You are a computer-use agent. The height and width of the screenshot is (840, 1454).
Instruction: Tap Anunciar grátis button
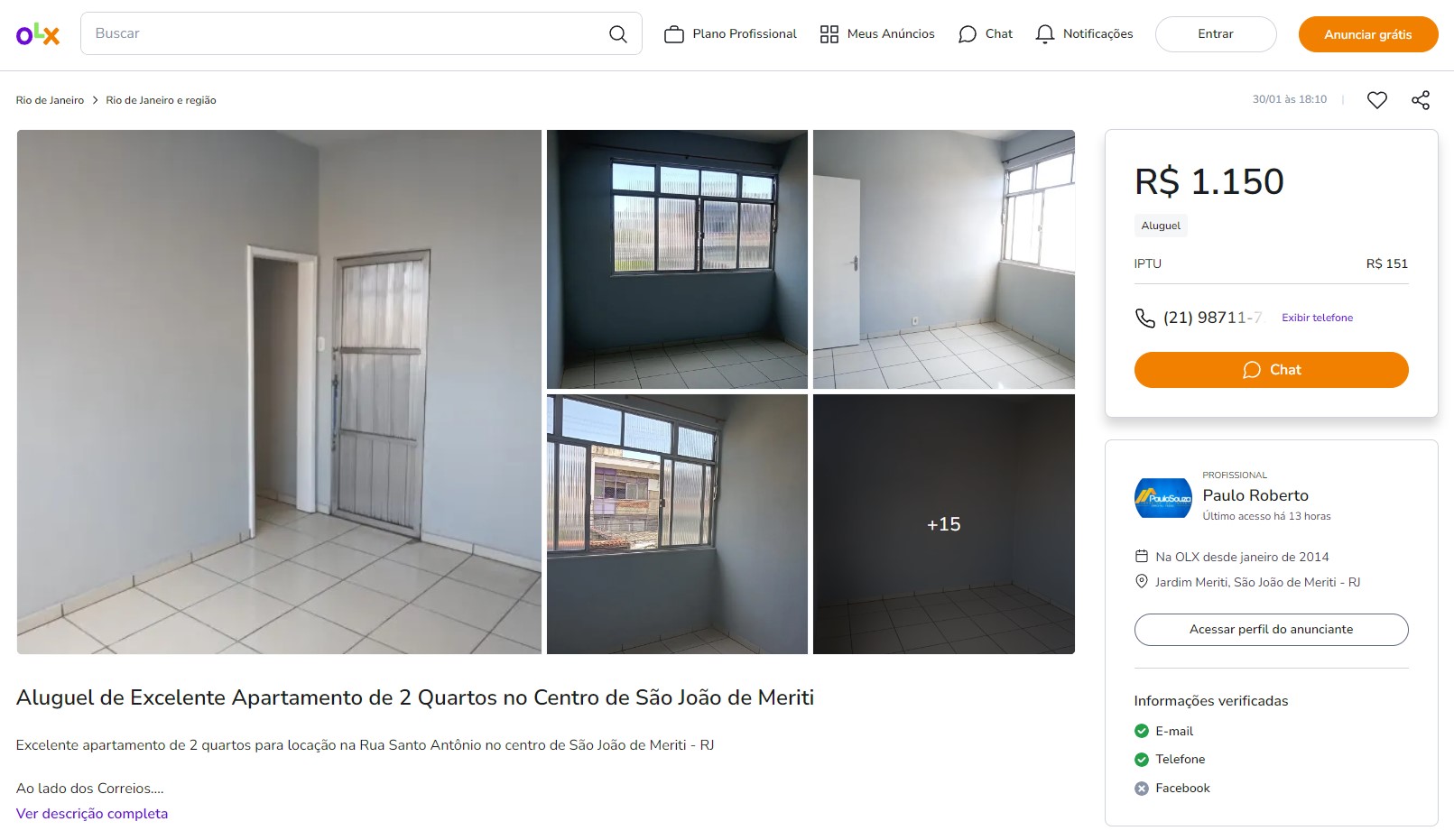[1367, 34]
